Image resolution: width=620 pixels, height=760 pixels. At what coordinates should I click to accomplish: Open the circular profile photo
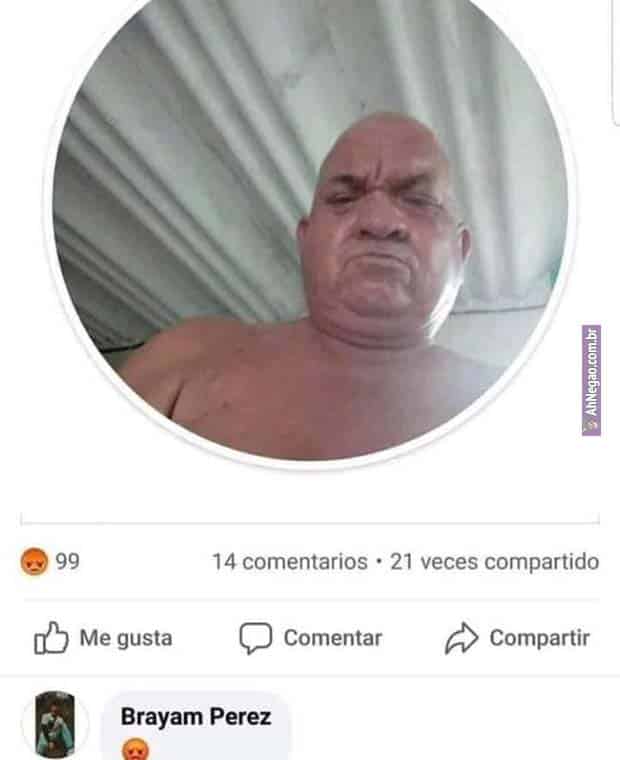[x=311, y=230]
